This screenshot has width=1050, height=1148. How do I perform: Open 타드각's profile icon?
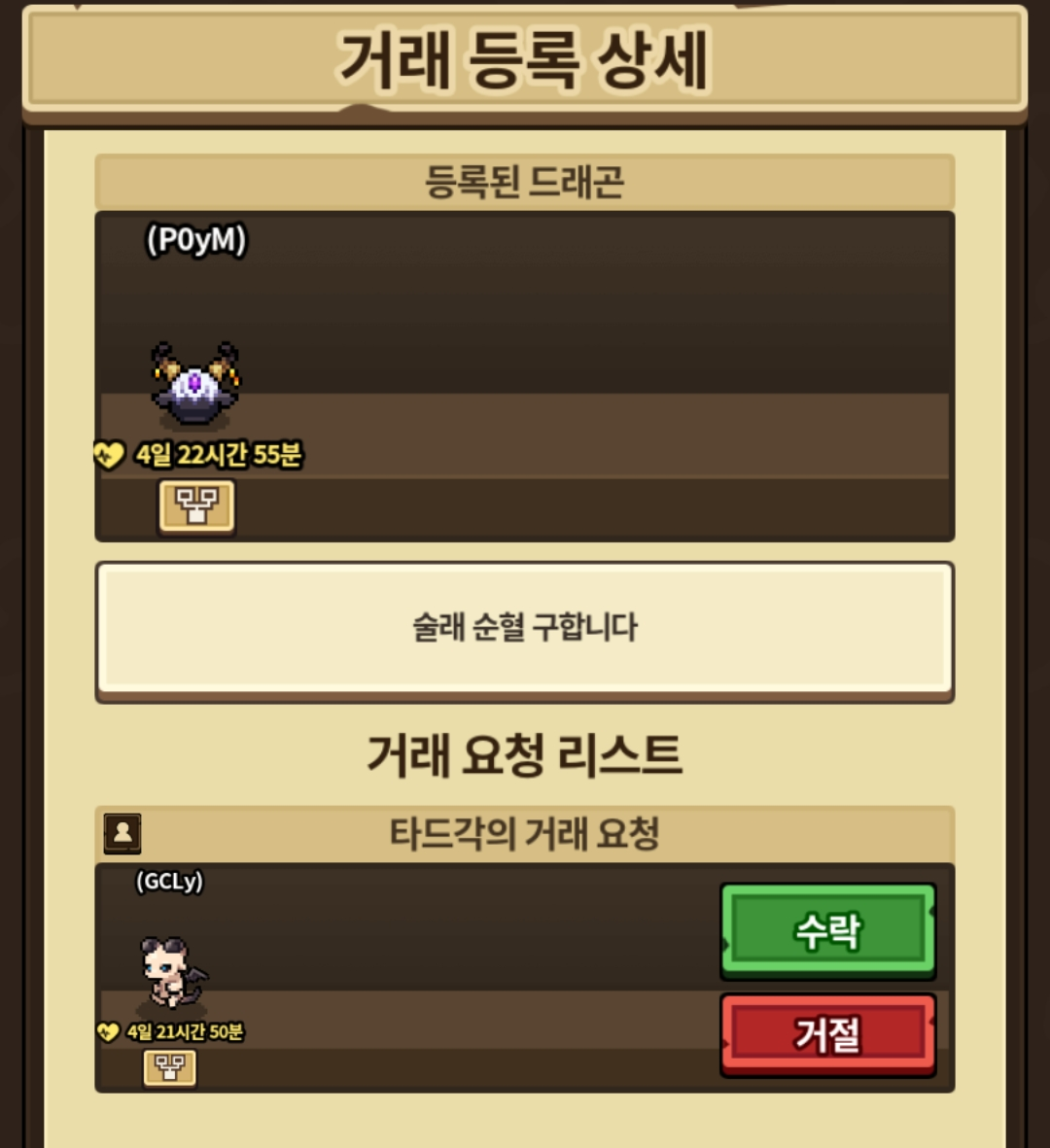122,834
